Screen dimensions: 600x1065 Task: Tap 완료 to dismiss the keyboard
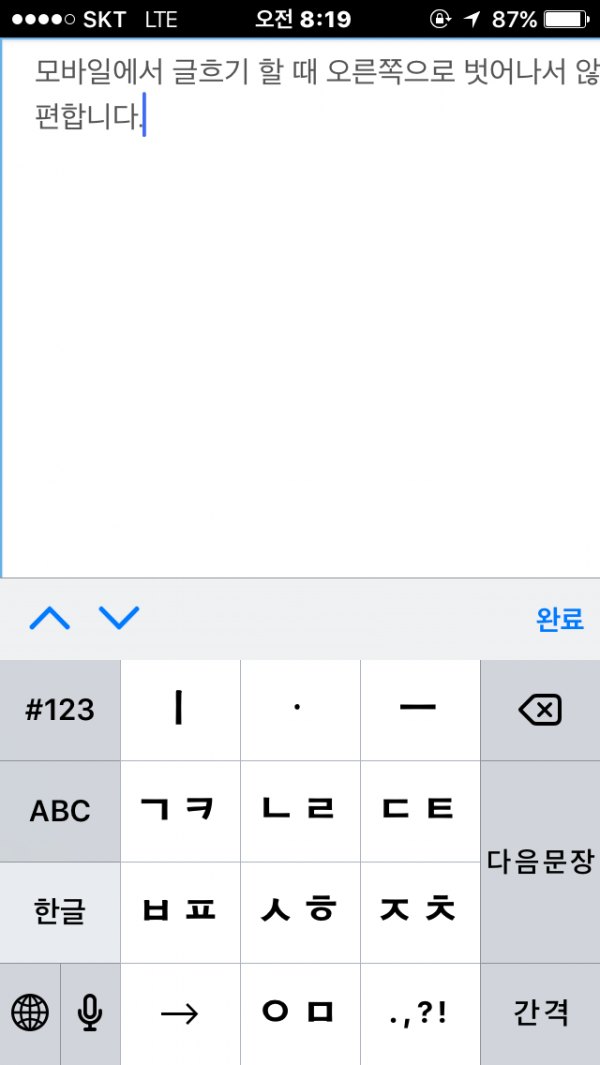tap(559, 619)
